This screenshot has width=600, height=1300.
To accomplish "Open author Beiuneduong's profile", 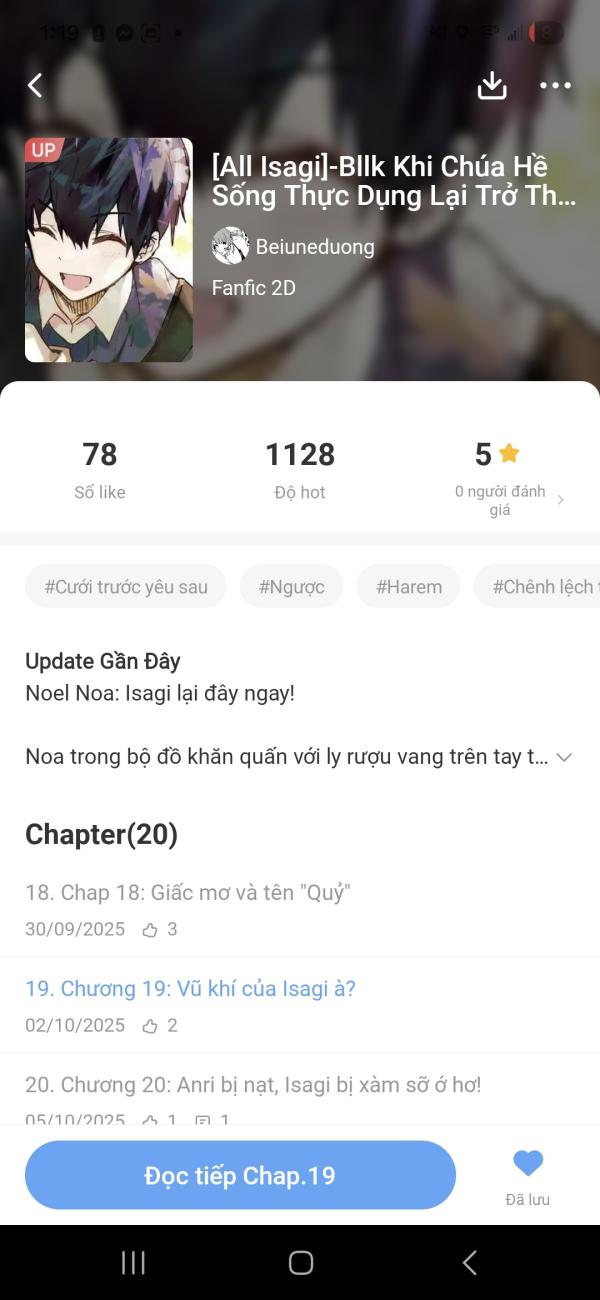I will (x=314, y=246).
